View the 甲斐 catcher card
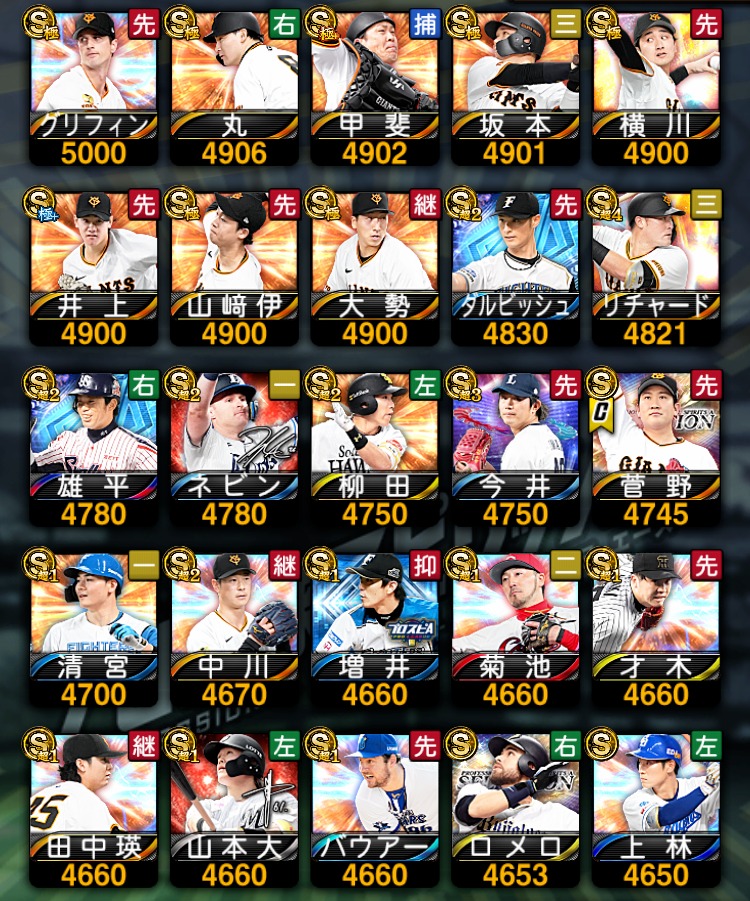Image resolution: width=750 pixels, height=901 pixels. point(374,85)
